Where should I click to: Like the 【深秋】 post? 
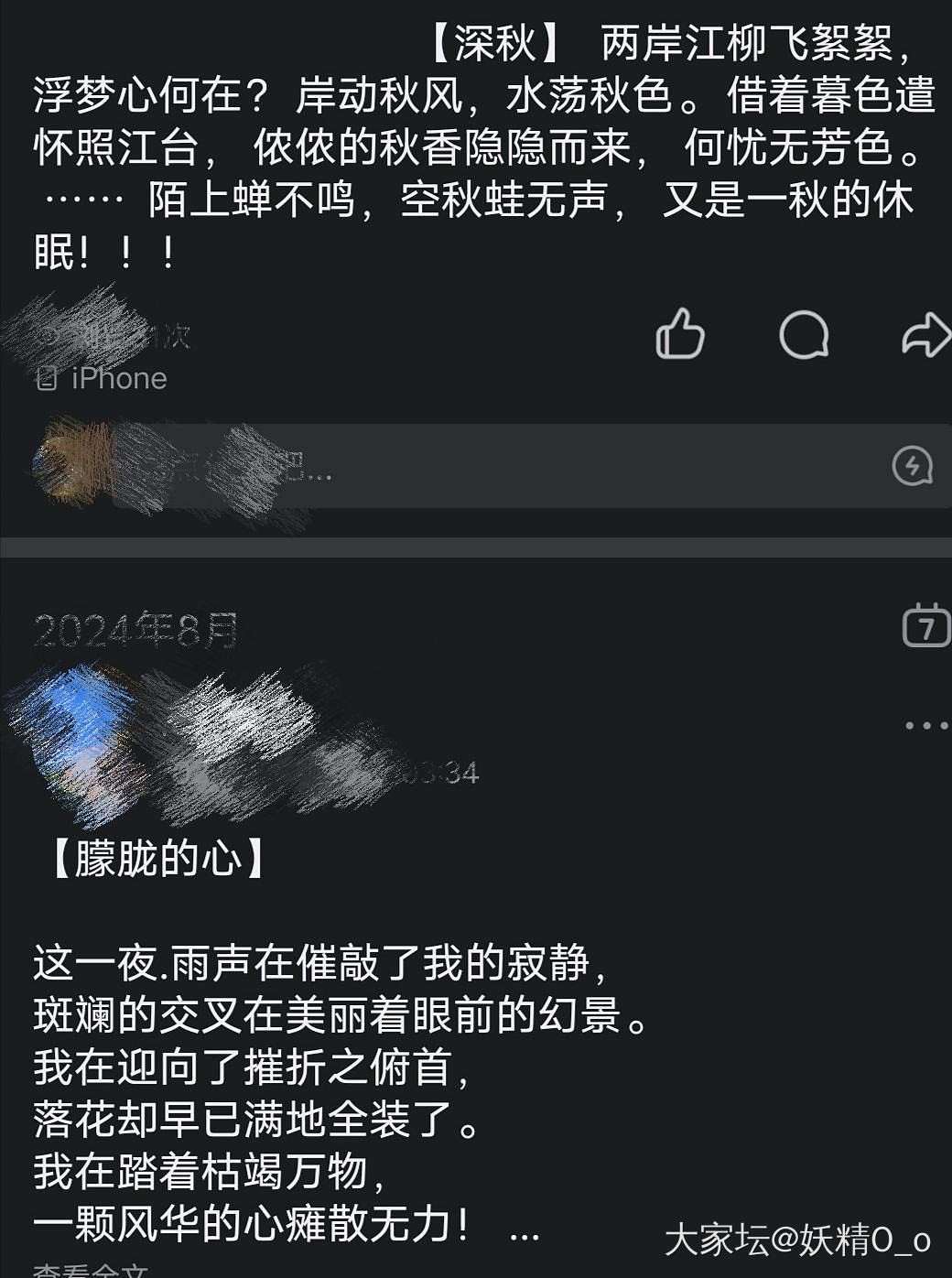(680, 333)
